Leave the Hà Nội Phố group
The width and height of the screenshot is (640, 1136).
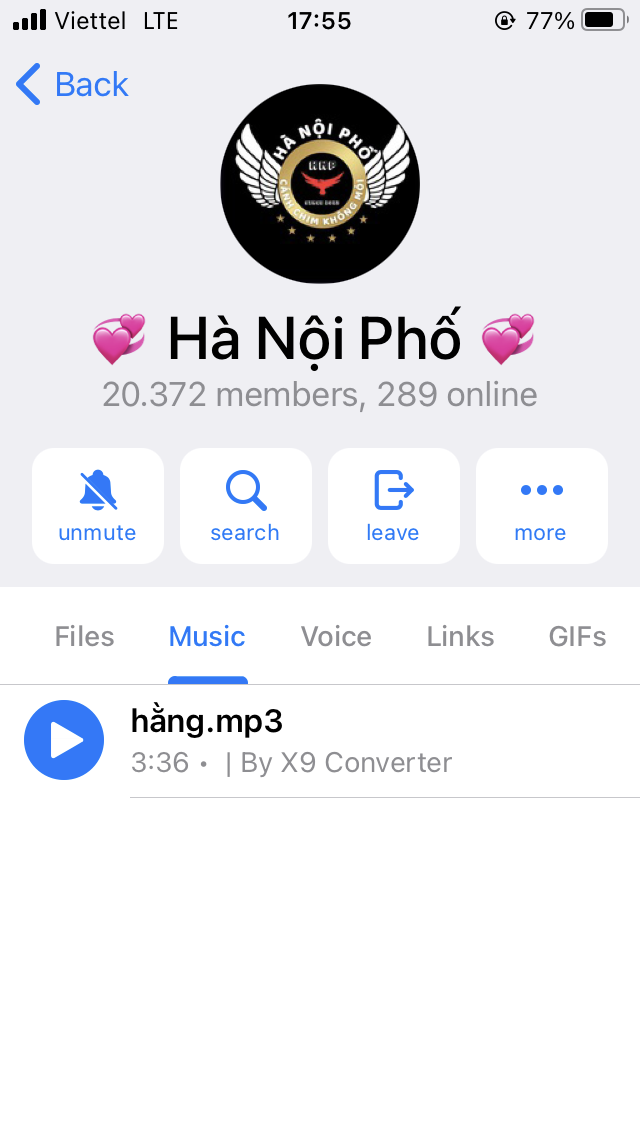pos(393,506)
